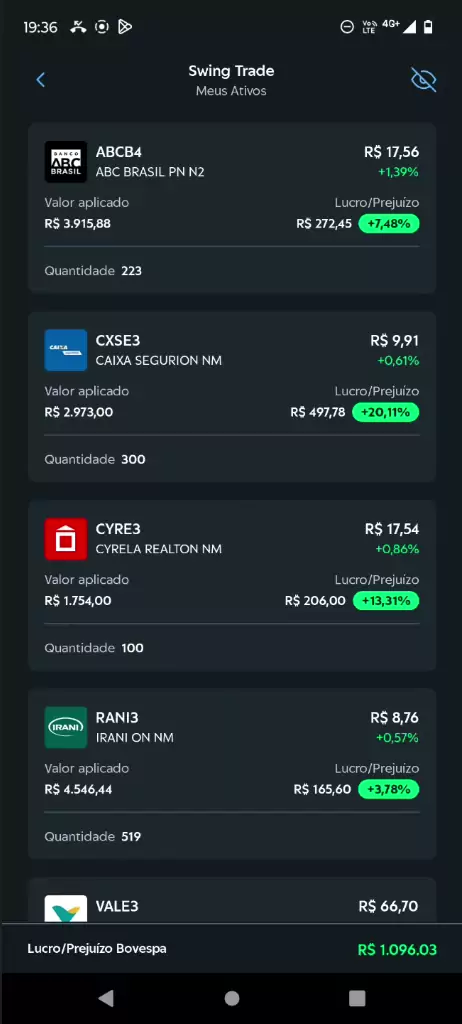Open recent apps from the navigation bar
This screenshot has width=462, height=1024.
click(x=357, y=998)
